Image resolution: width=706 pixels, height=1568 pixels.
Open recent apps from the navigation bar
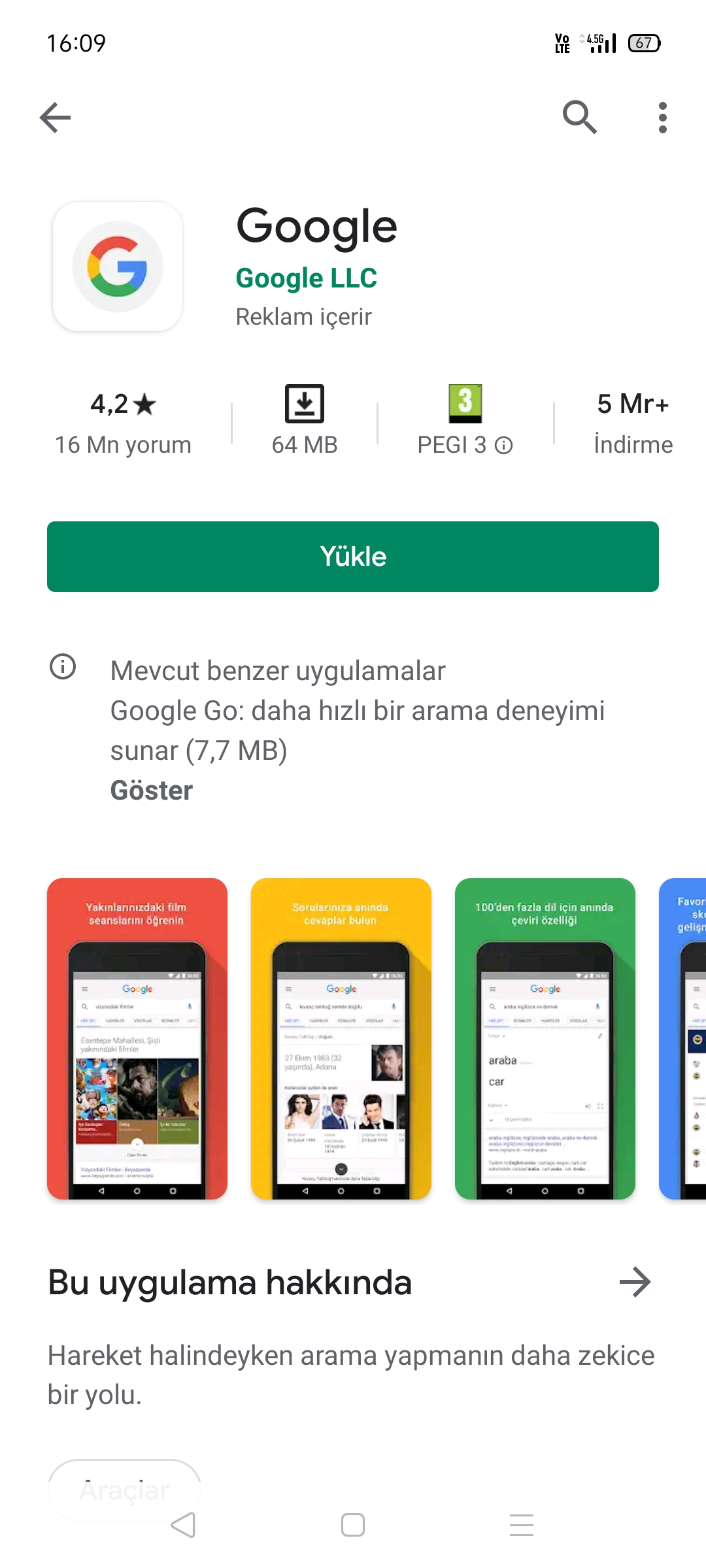[x=522, y=1526]
